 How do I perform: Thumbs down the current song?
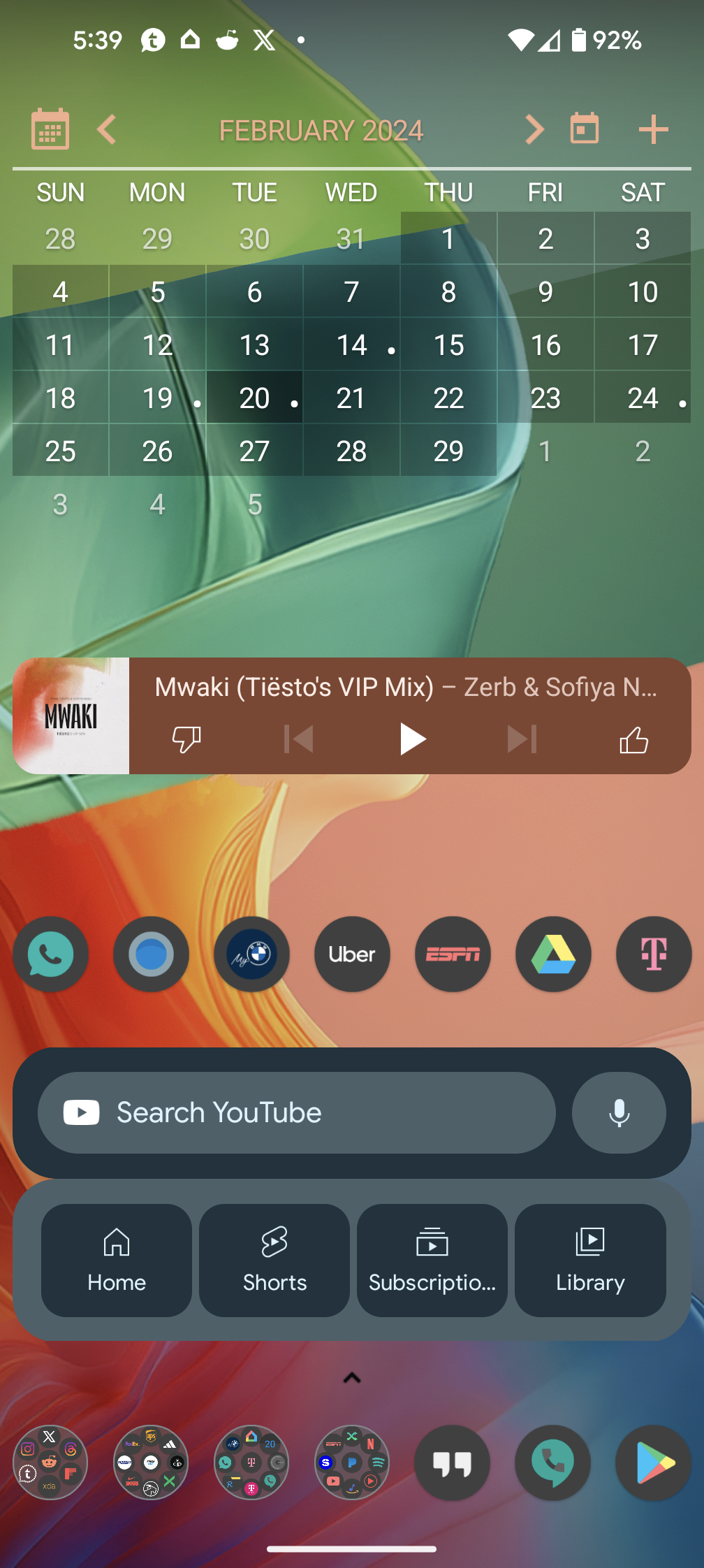point(186,739)
